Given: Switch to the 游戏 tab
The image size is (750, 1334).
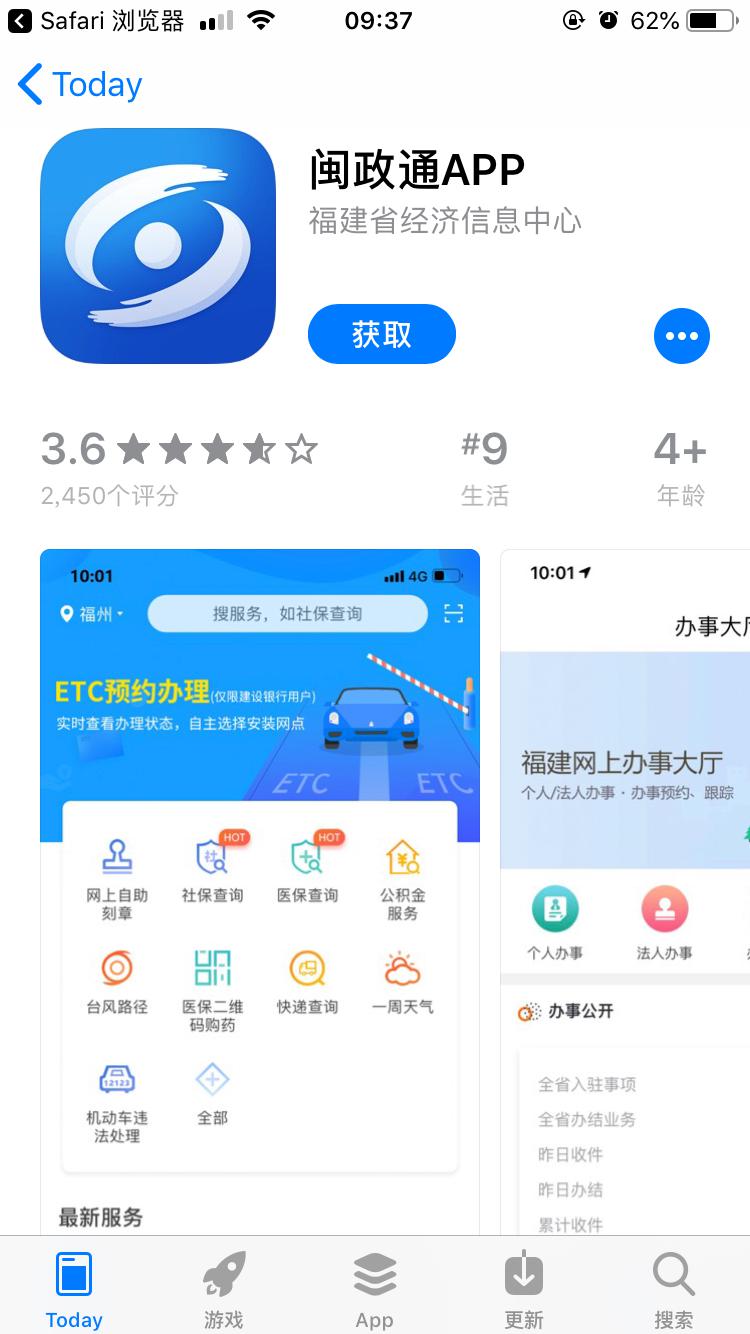Looking at the screenshot, I should point(224,1290).
